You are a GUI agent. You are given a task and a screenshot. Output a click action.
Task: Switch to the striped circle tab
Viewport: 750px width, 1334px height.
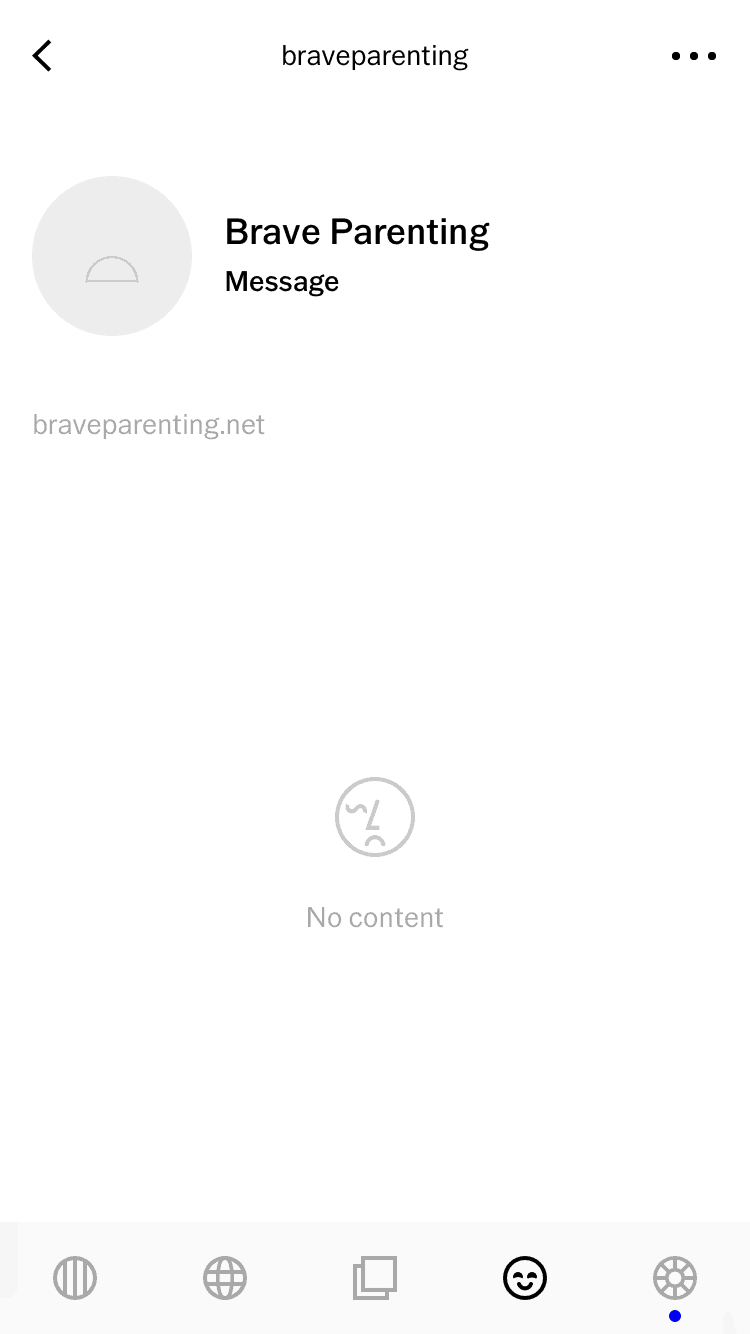[75, 1277]
